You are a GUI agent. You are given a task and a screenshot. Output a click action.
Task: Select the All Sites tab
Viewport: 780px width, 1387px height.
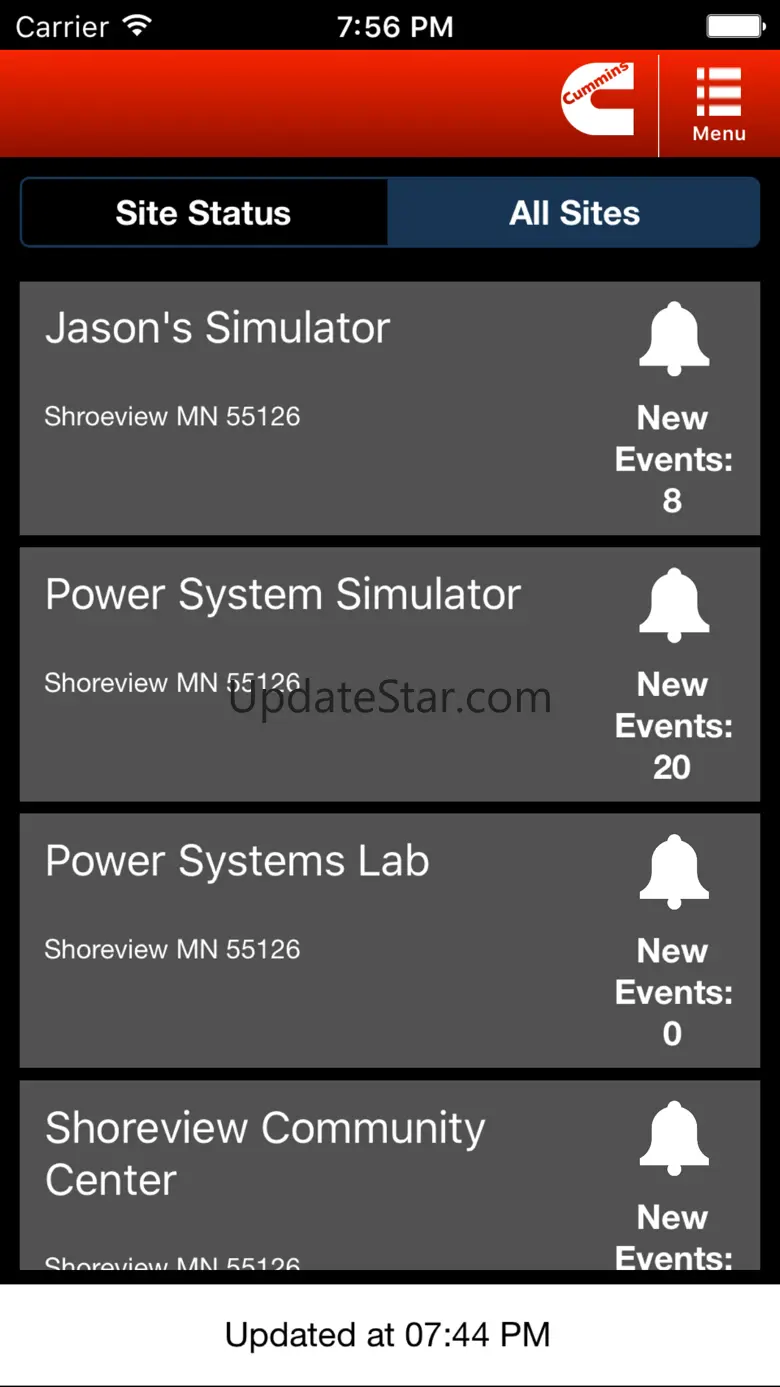tap(574, 213)
